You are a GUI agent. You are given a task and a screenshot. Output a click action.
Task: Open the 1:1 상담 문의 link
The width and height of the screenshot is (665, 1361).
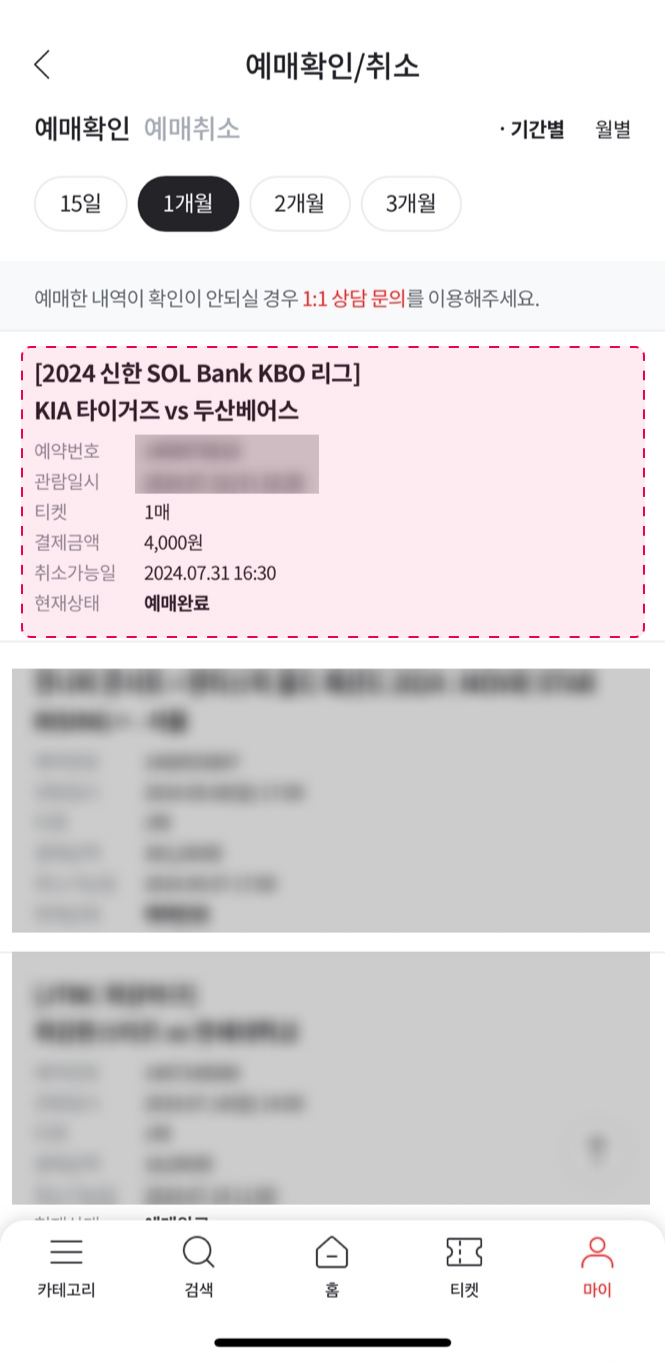(354, 299)
